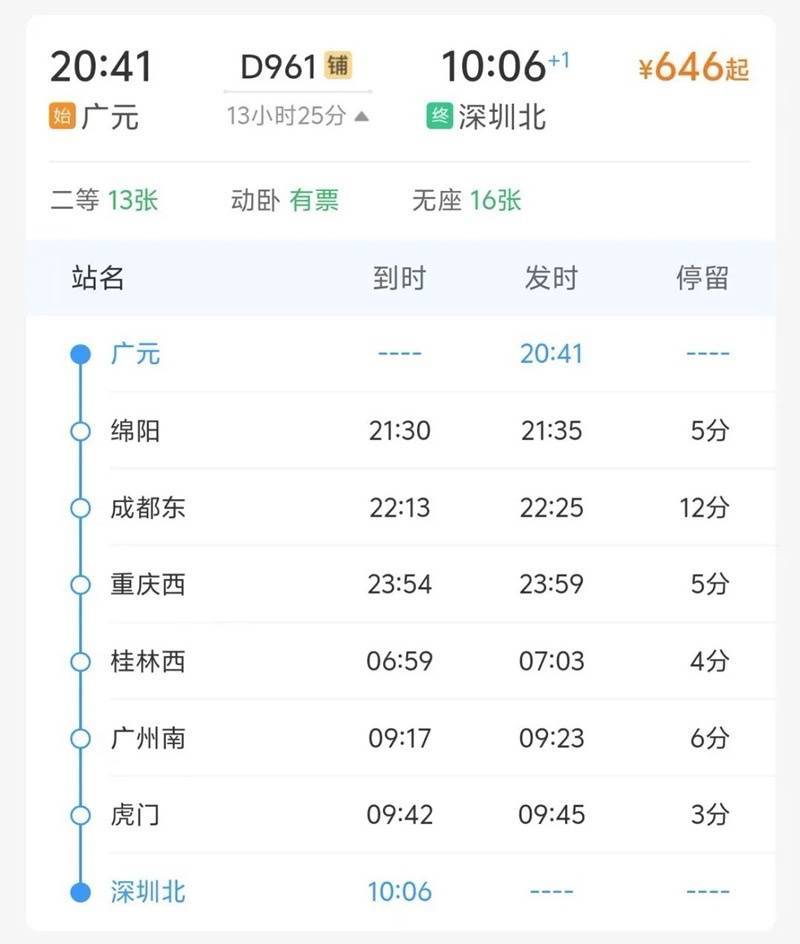The width and height of the screenshot is (800, 944).
Task: Click the 动卧 有票 availability text
Action: [283, 200]
